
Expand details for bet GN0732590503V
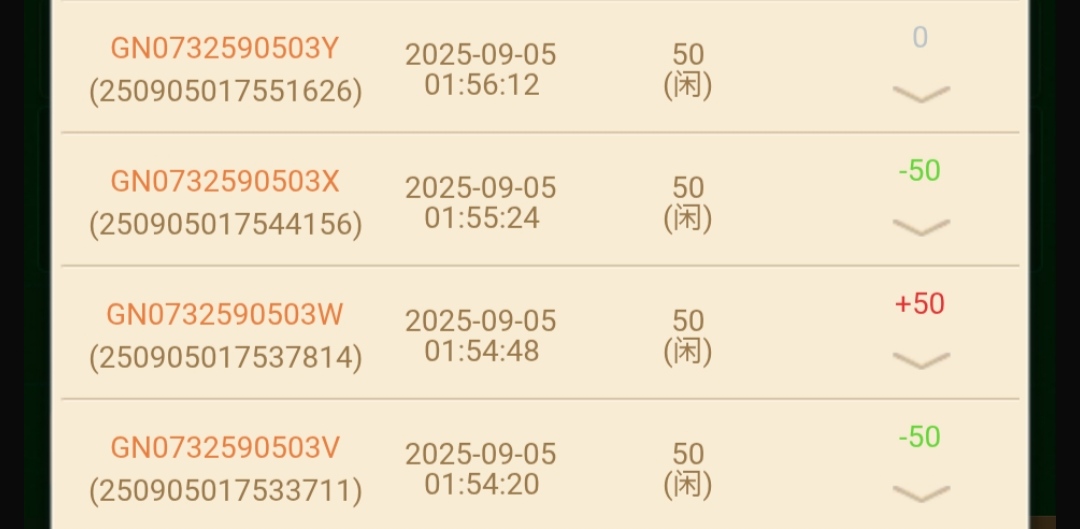tap(920, 493)
